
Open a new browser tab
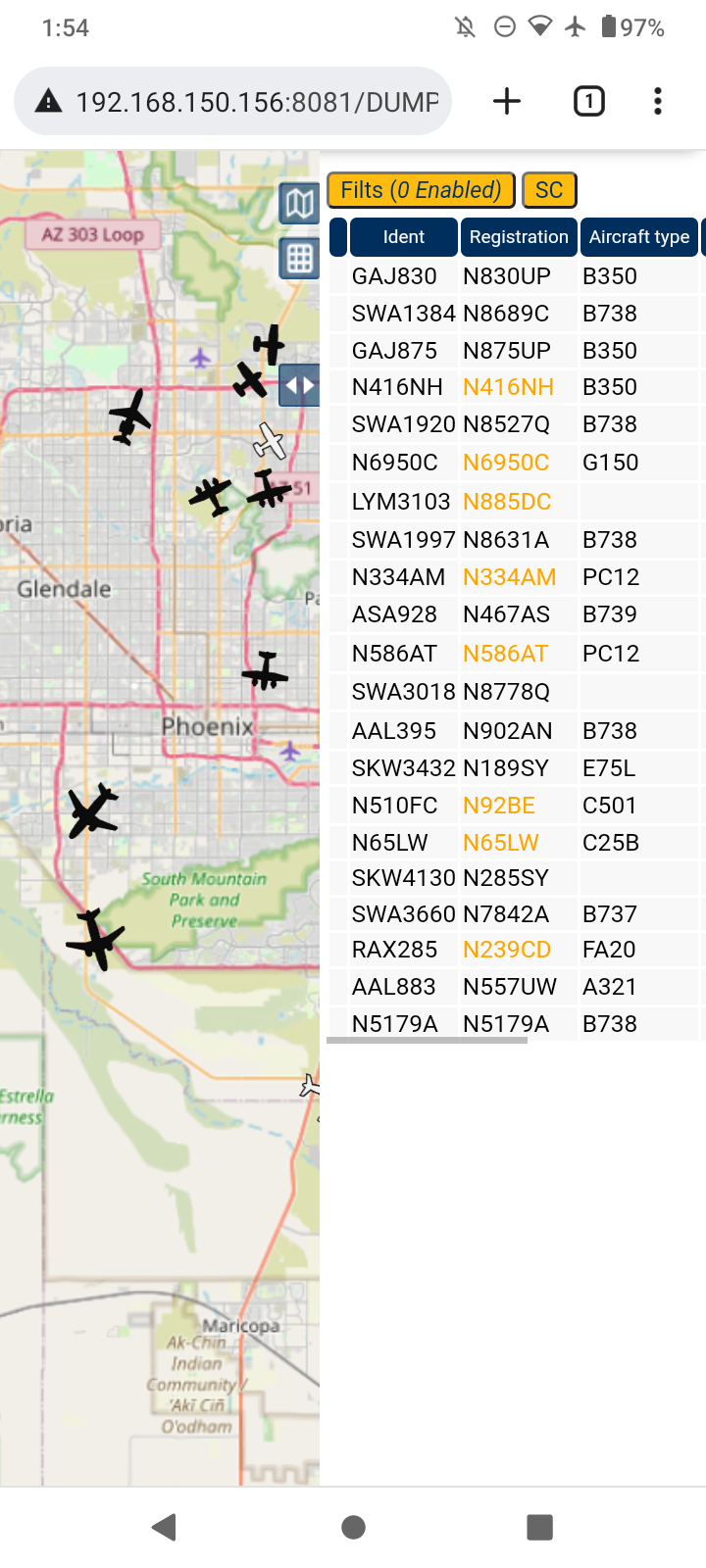(x=507, y=101)
